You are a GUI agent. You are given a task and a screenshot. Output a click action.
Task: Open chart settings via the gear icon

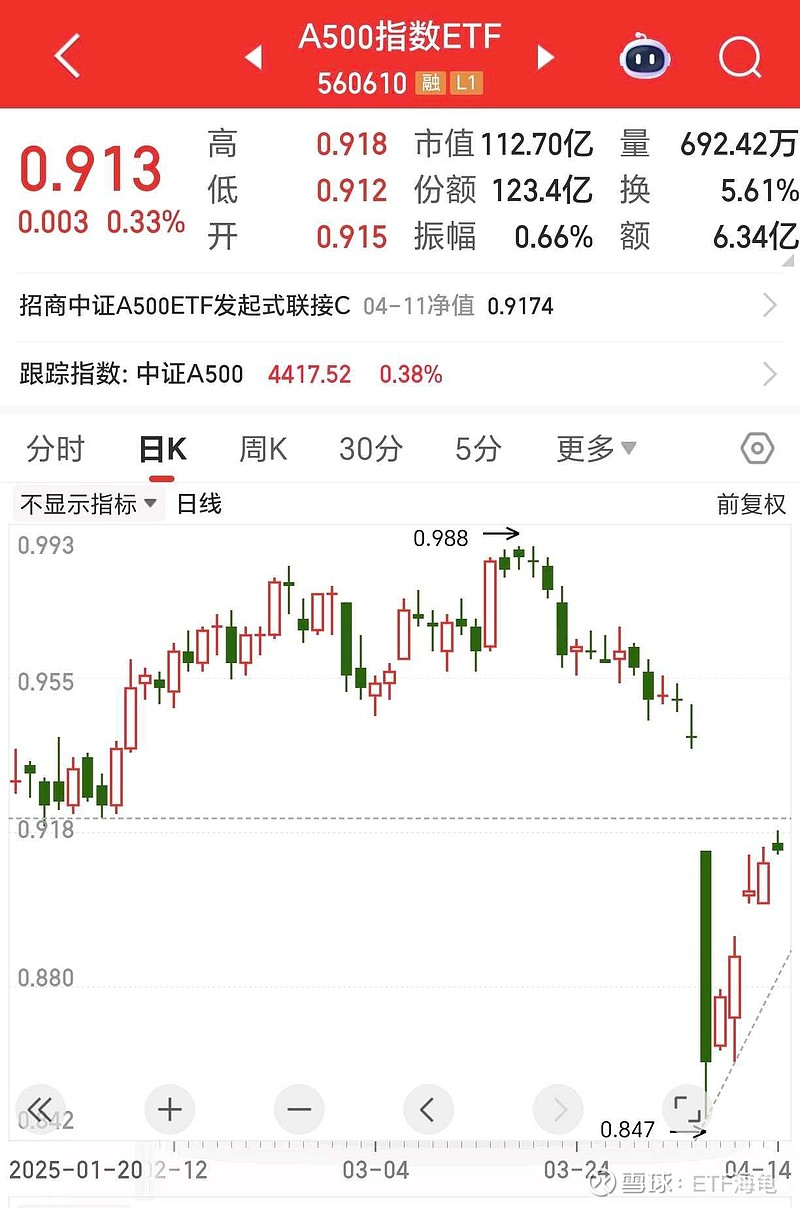(756, 449)
